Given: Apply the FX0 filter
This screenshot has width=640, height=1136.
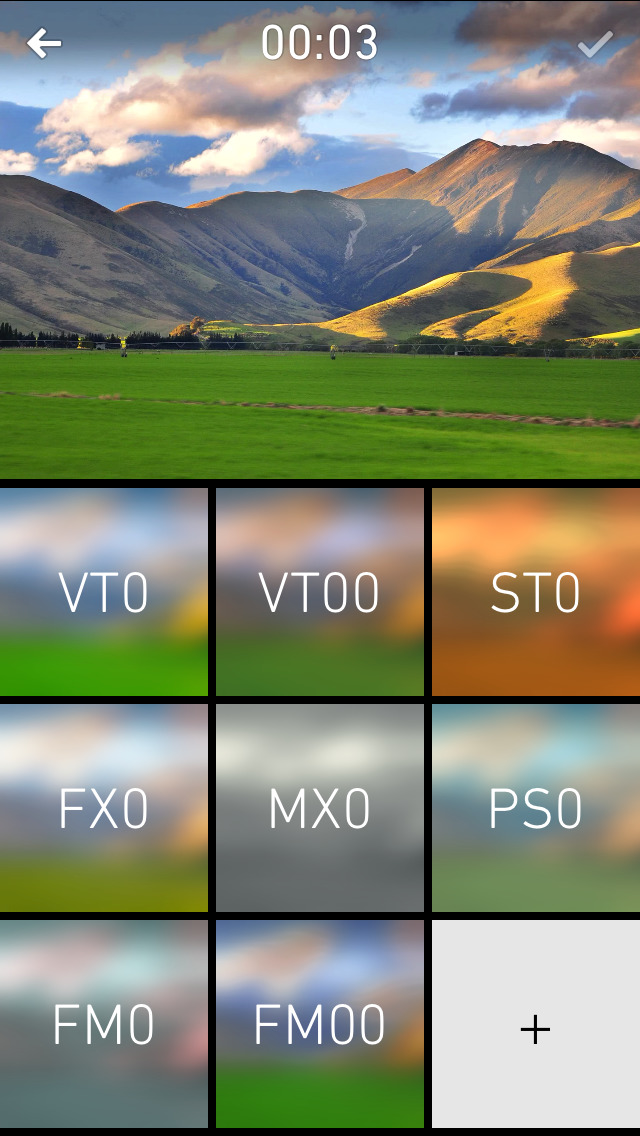Looking at the screenshot, I should [104, 808].
